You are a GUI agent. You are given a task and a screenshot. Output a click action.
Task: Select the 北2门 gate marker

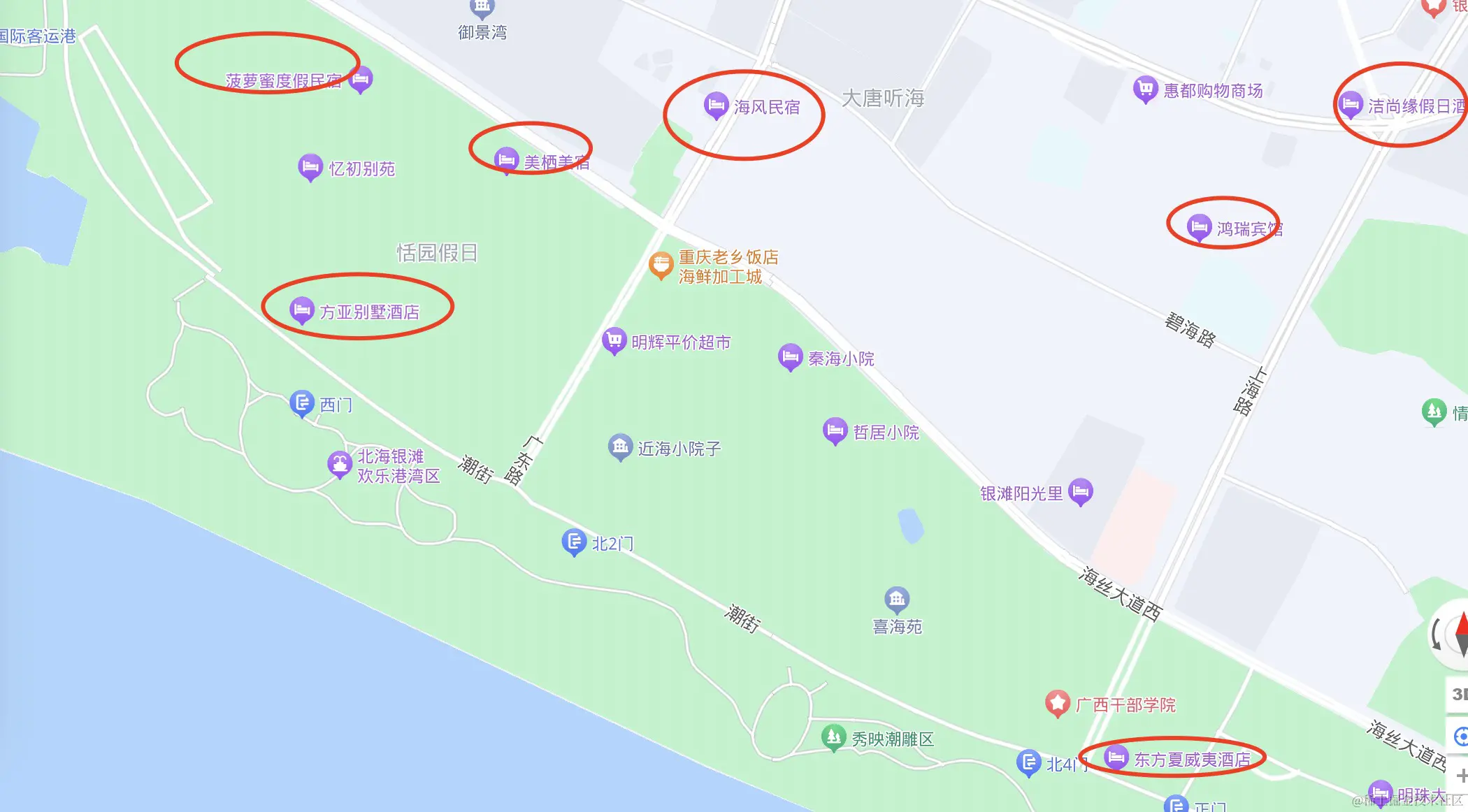click(x=574, y=542)
